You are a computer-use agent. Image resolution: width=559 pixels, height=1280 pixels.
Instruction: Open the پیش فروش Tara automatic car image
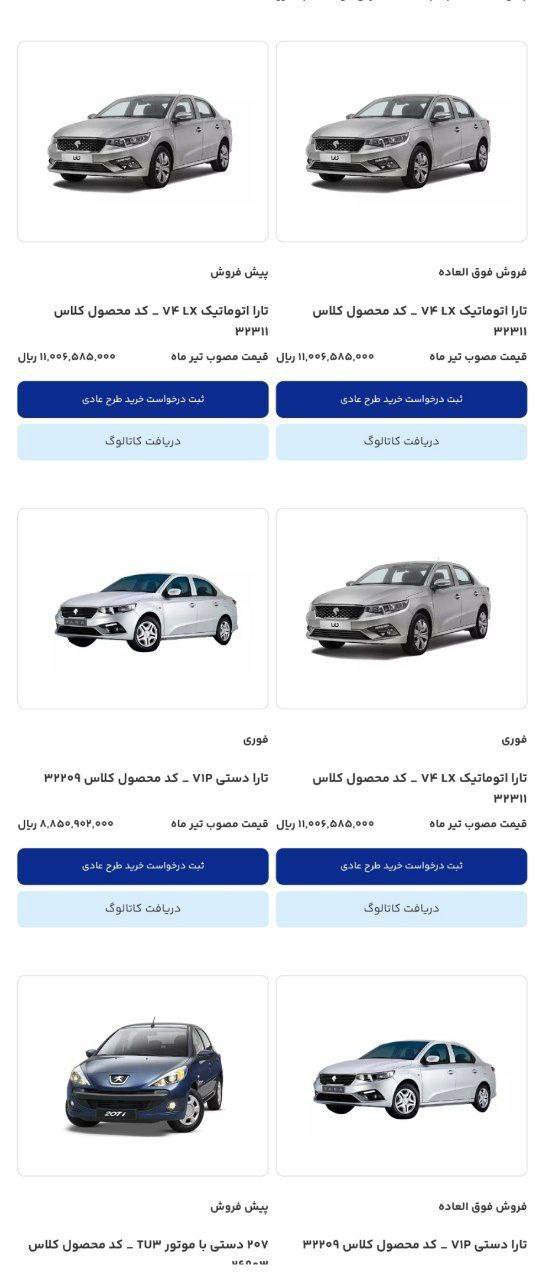[142, 141]
